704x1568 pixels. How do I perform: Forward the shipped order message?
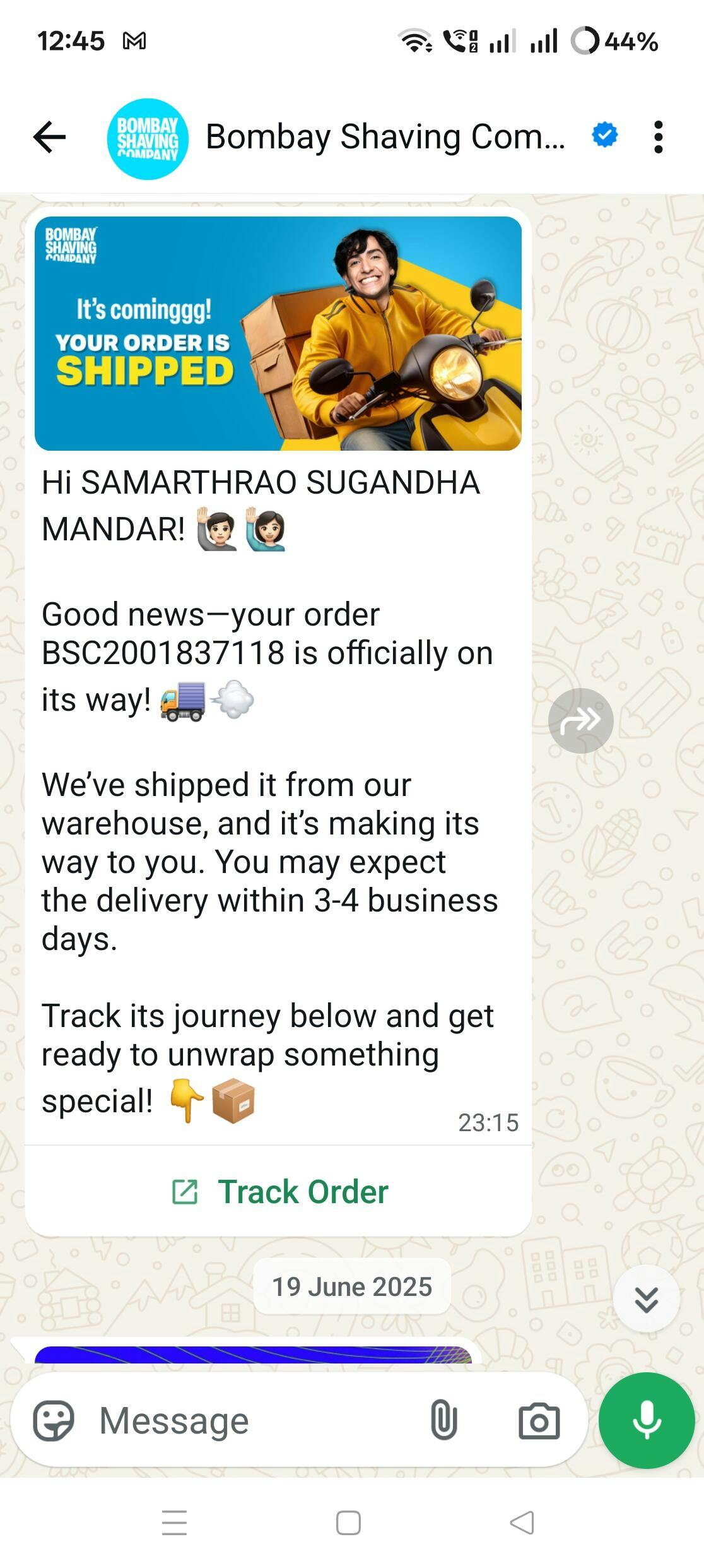tap(580, 720)
